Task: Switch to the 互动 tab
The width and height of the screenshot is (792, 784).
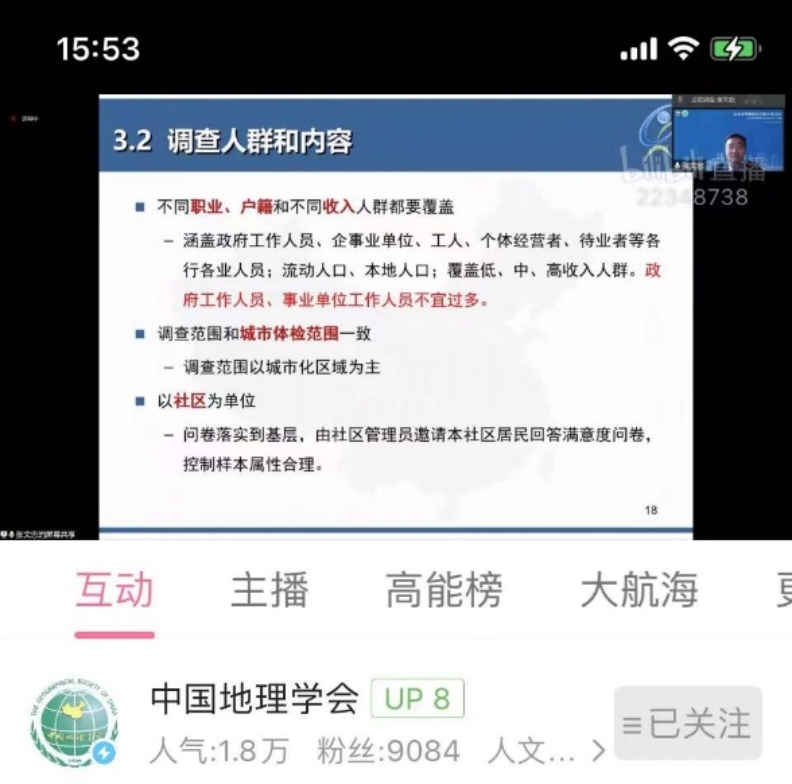Action: [114, 591]
